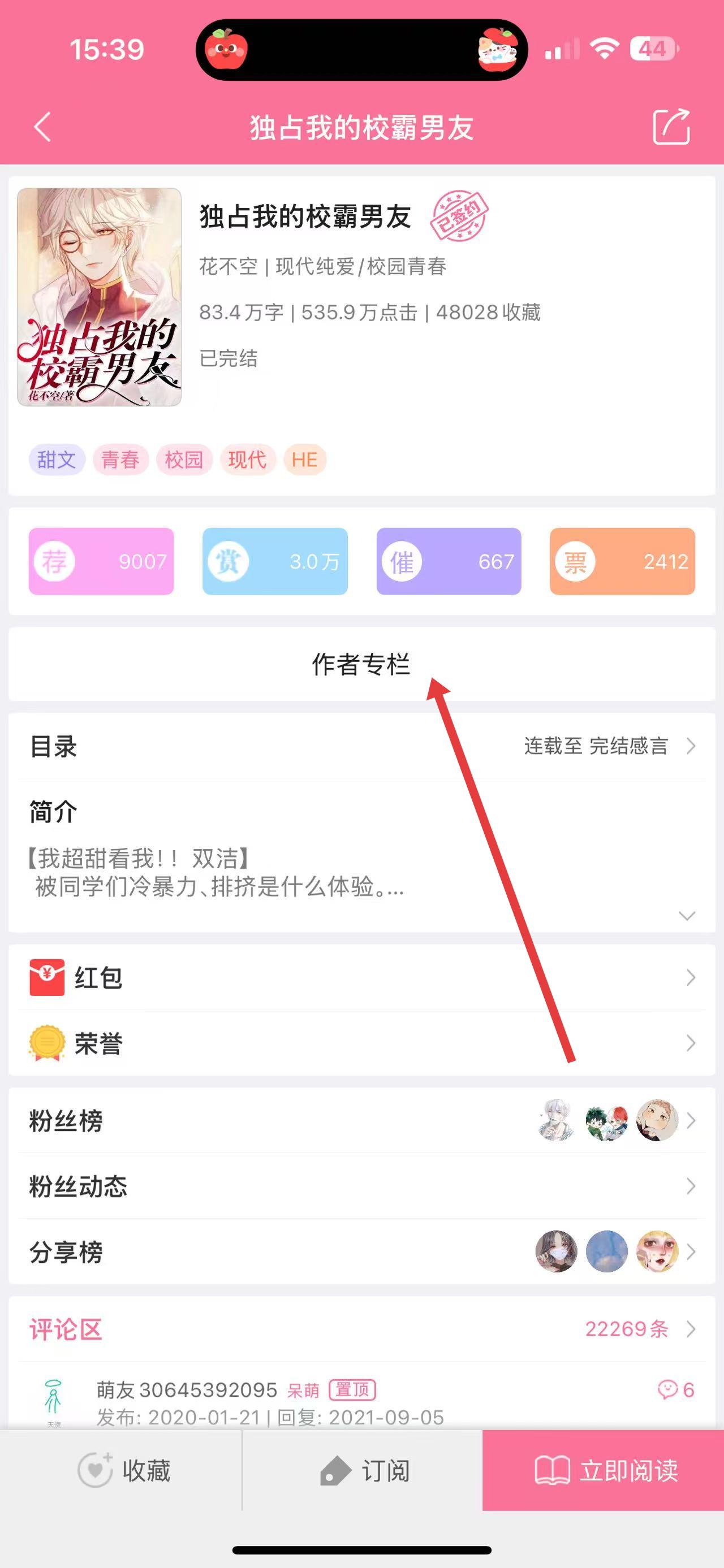Image resolution: width=724 pixels, height=1568 pixels.
Task: Reward the author with the 赏 button
Action: pyautogui.click(x=275, y=561)
